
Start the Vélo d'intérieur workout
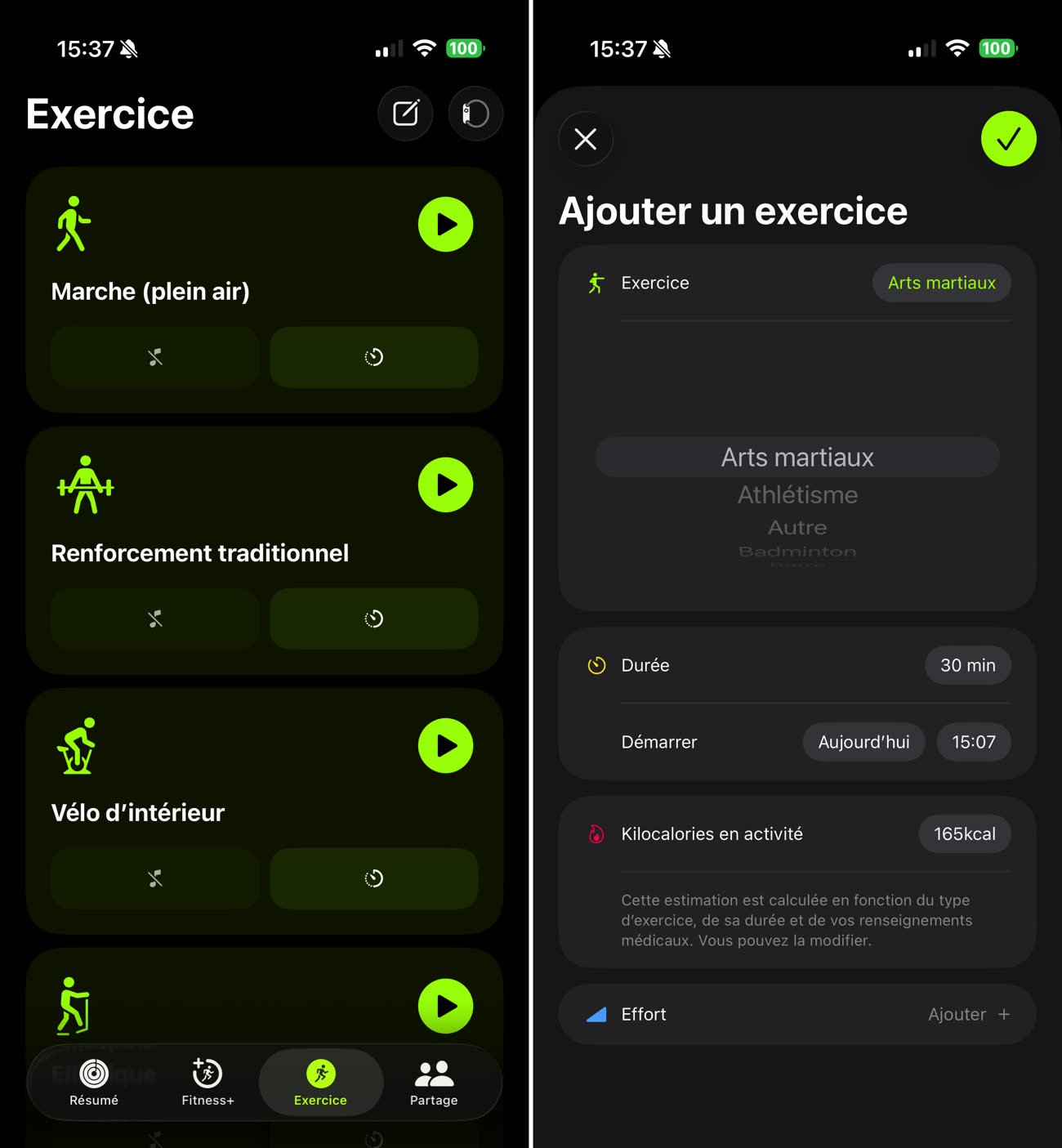[445, 745]
